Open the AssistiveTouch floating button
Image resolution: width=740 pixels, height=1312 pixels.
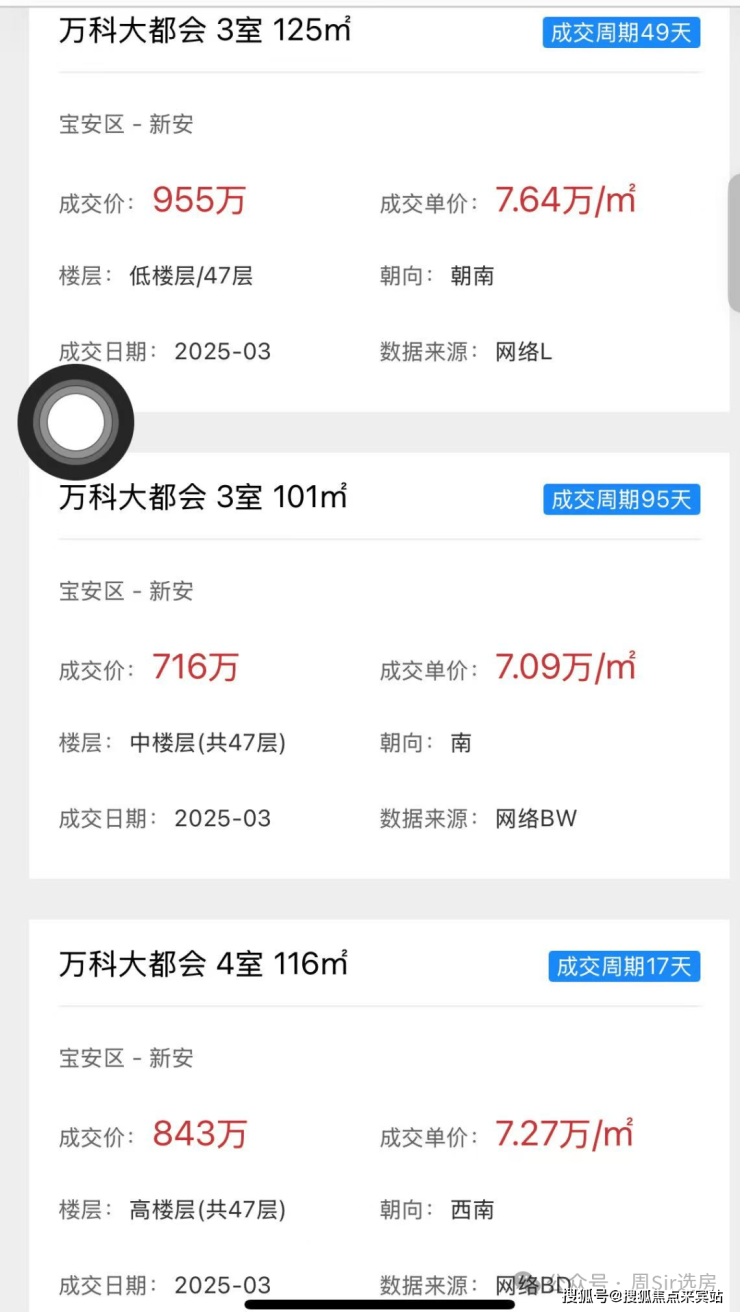76,422
